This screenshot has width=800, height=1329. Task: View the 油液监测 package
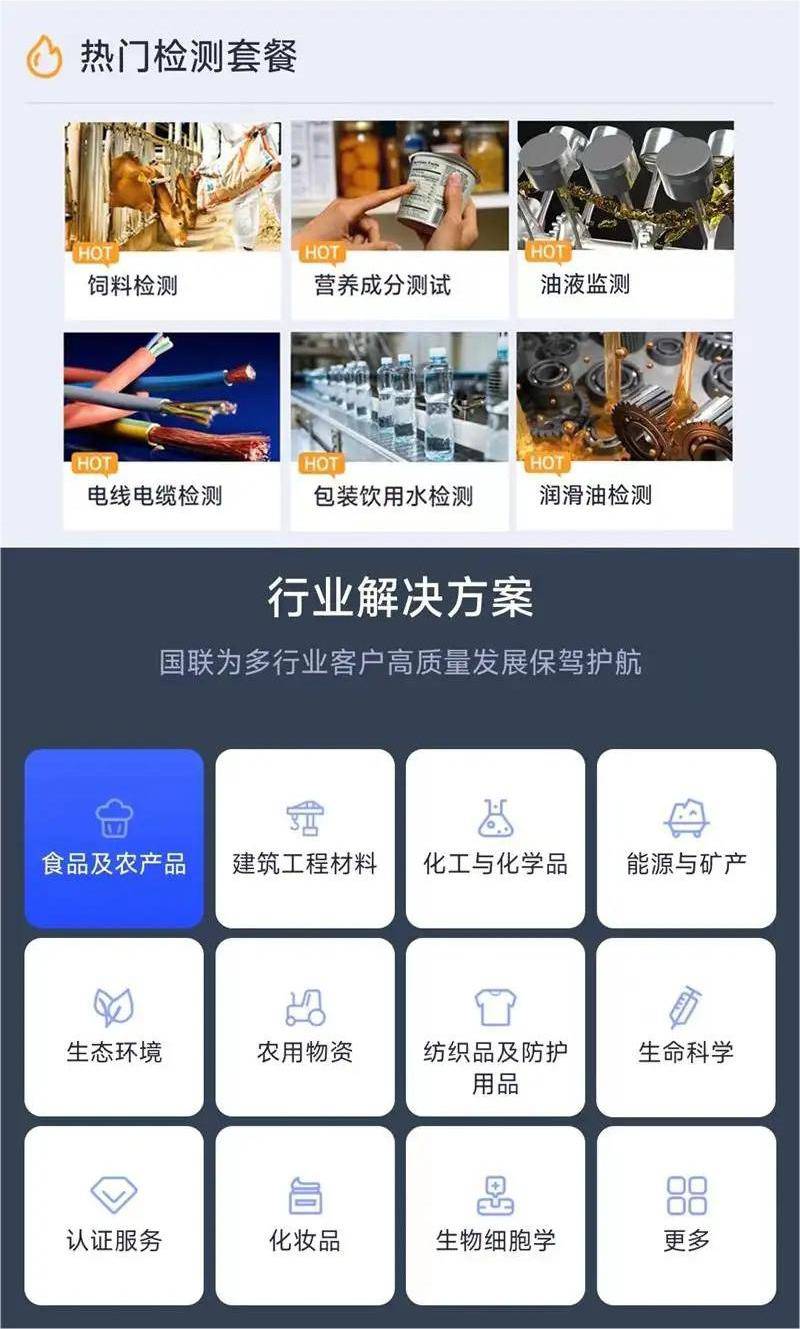pyautogui.click(x=625, y=220)
